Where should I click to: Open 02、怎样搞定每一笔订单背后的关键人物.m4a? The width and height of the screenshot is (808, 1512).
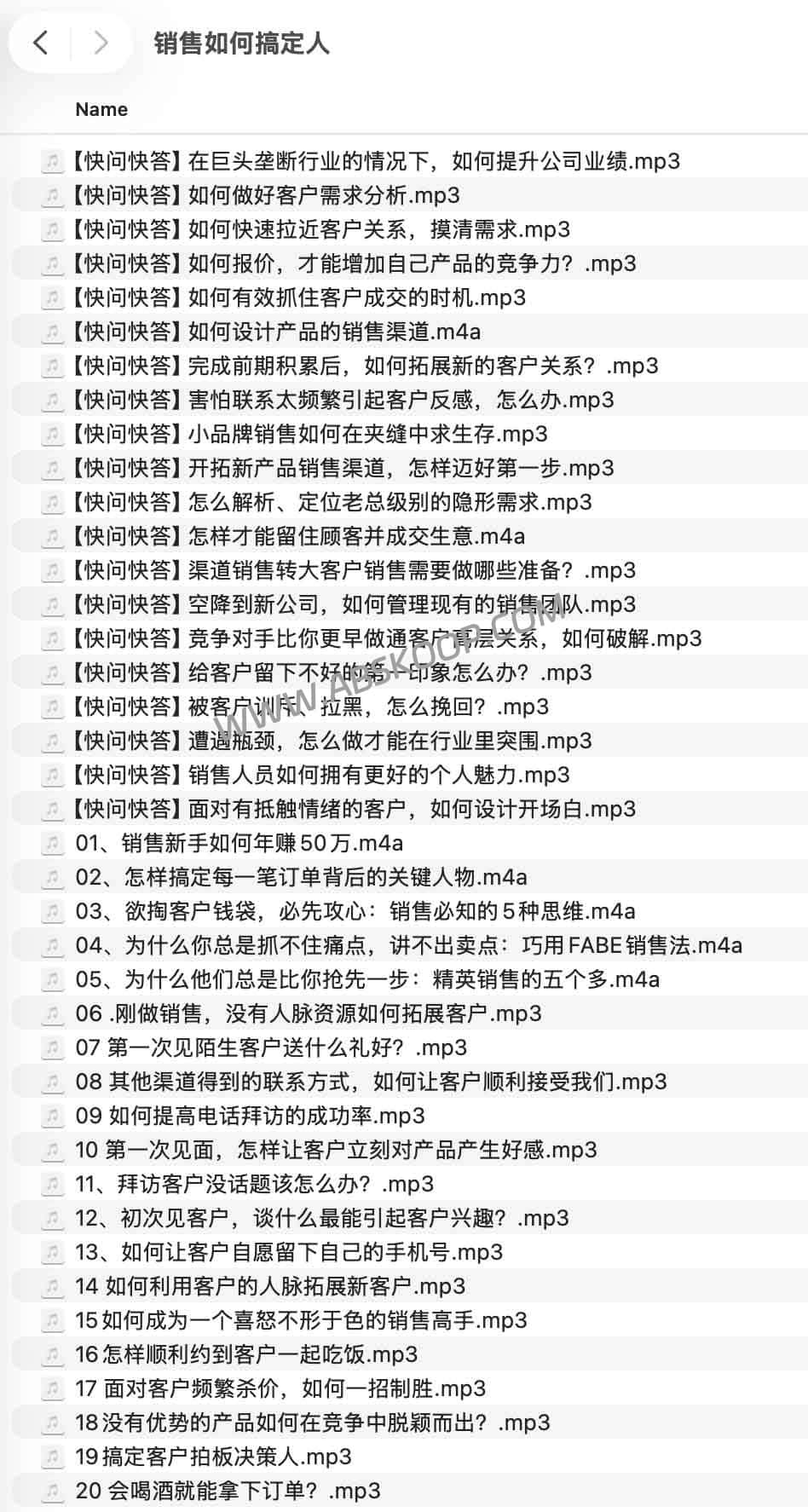pos(301,877)
